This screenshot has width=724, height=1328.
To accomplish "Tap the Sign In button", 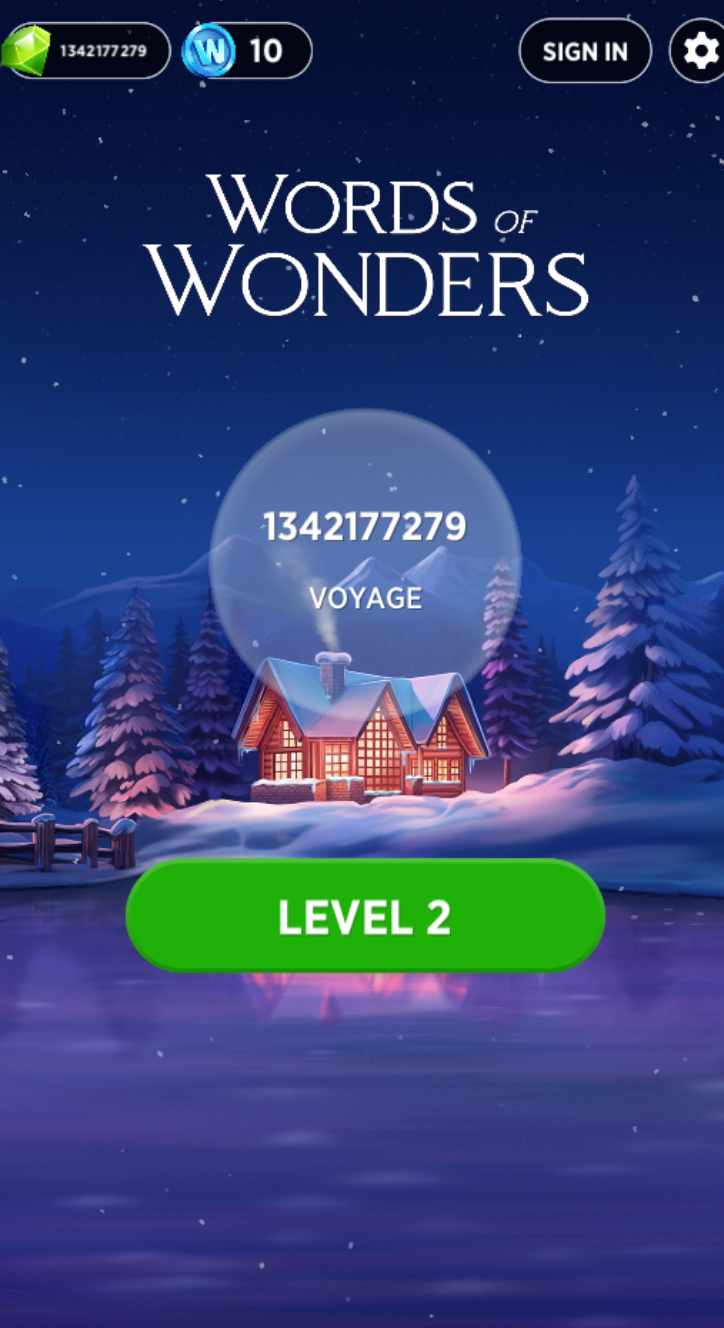I will [x=585, y=51].
